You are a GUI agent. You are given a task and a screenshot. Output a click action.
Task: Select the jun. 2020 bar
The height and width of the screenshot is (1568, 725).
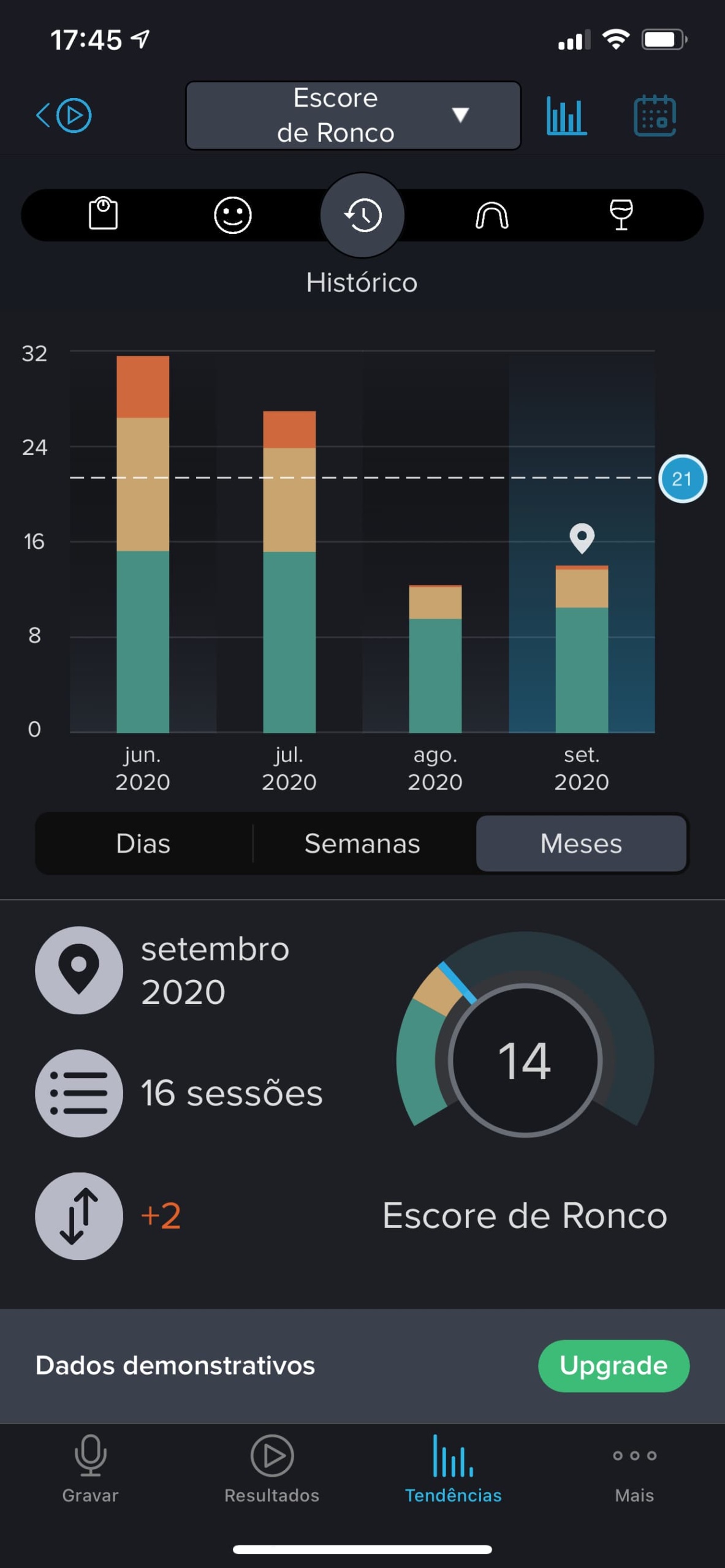click(143, 544)
